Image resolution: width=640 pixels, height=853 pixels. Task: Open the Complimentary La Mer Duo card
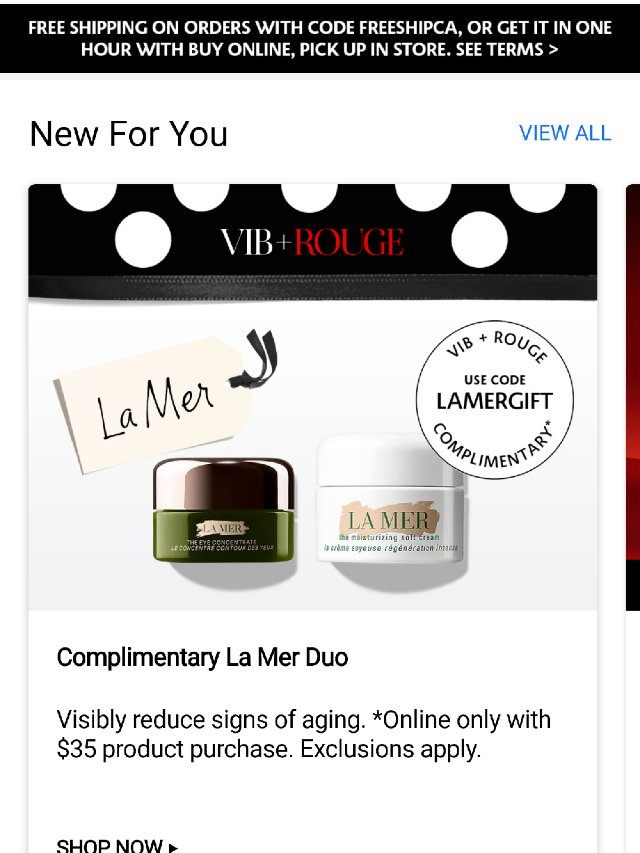(312, 450)
